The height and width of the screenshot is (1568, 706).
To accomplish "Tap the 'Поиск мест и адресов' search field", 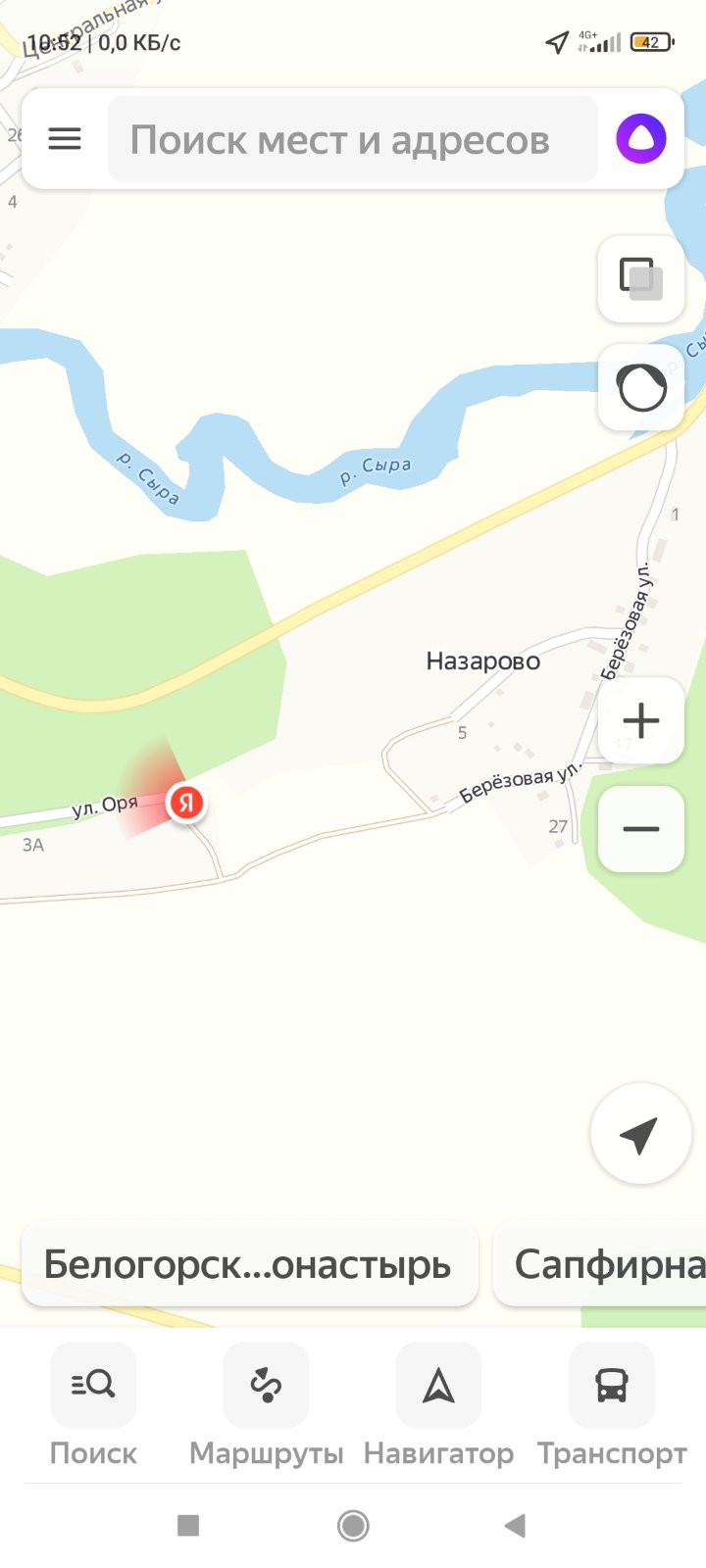I will point(353,139).
